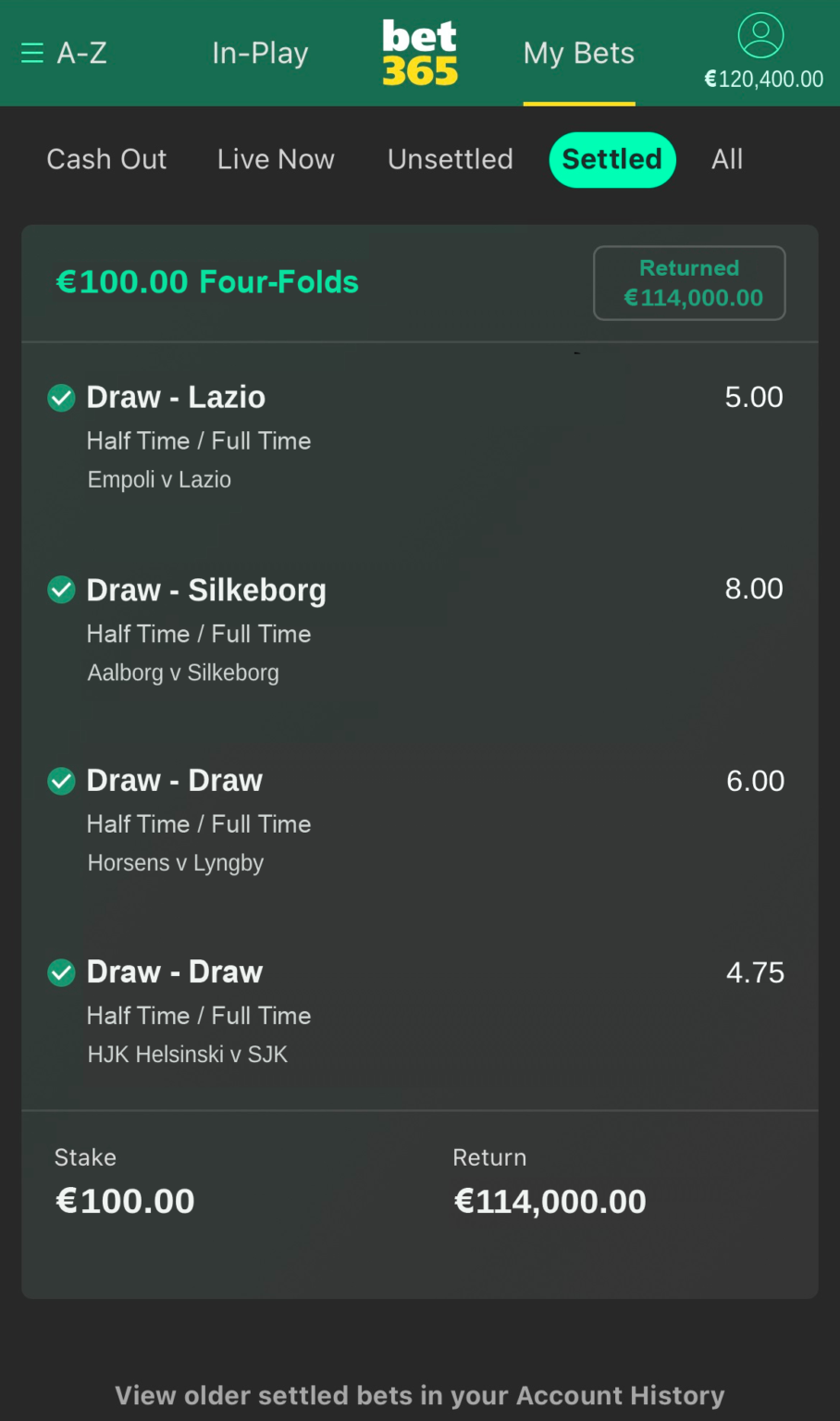
Task: Open the A-Z sports menu
Action: [64, 54]
